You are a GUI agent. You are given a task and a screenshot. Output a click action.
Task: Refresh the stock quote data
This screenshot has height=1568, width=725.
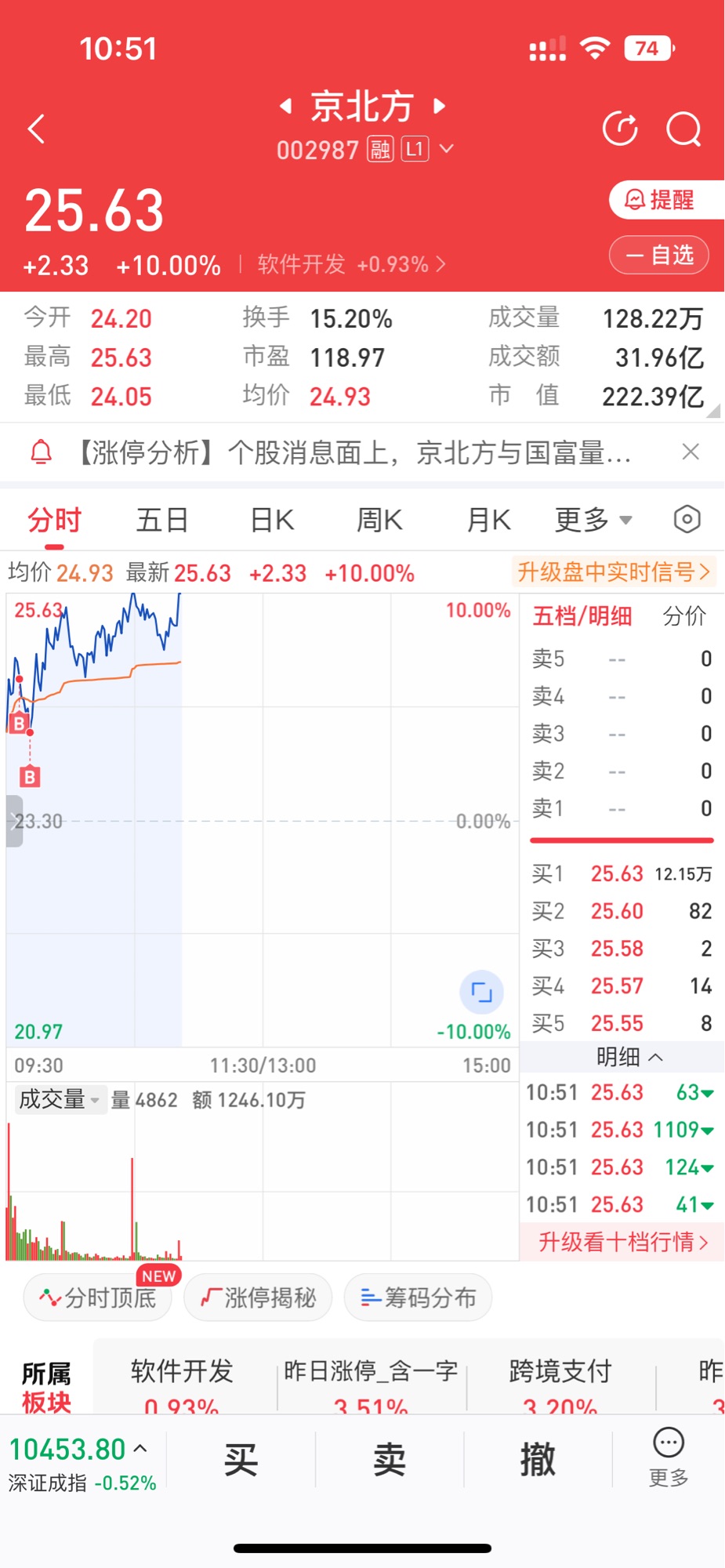click(620, 129)
